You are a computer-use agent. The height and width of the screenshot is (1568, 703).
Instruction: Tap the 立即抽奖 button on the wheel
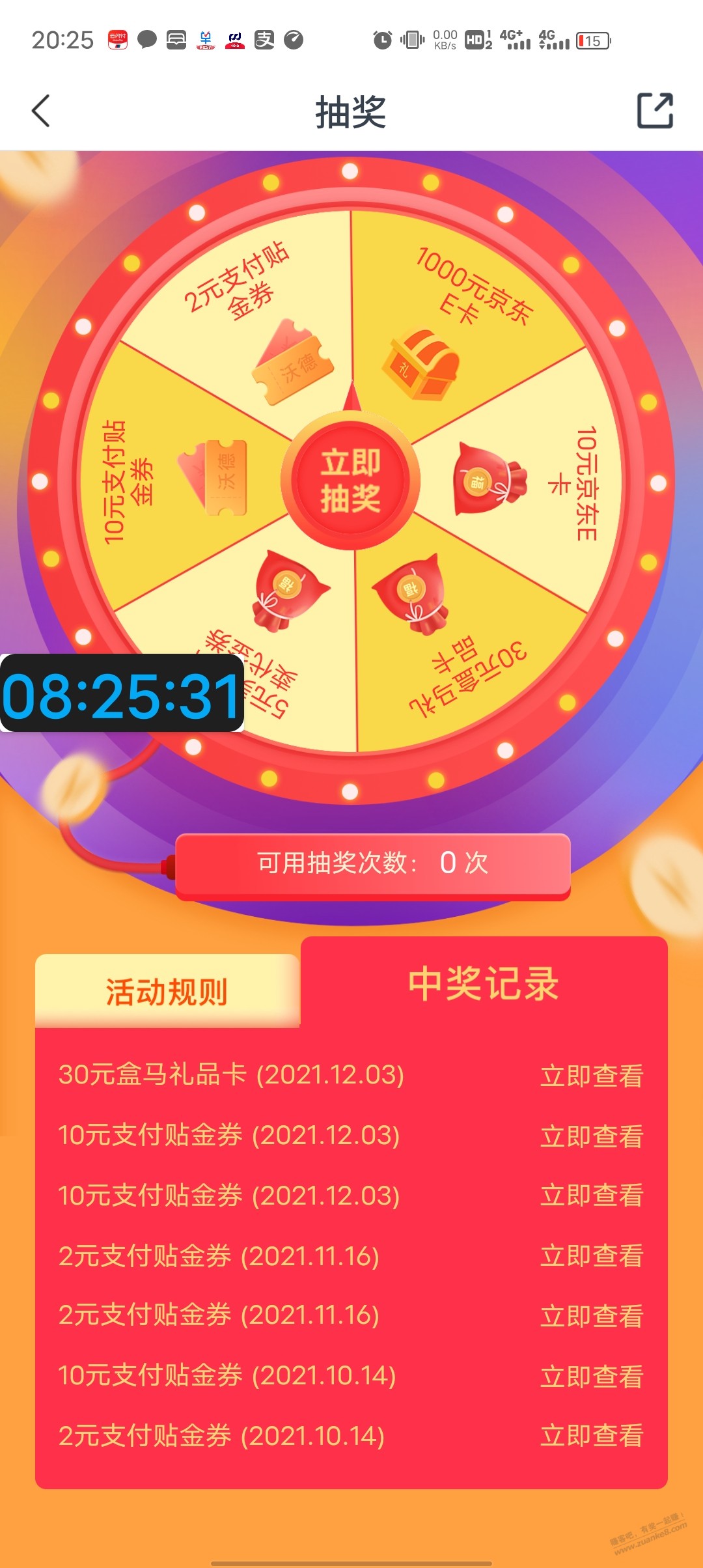[x=351, y=481]
